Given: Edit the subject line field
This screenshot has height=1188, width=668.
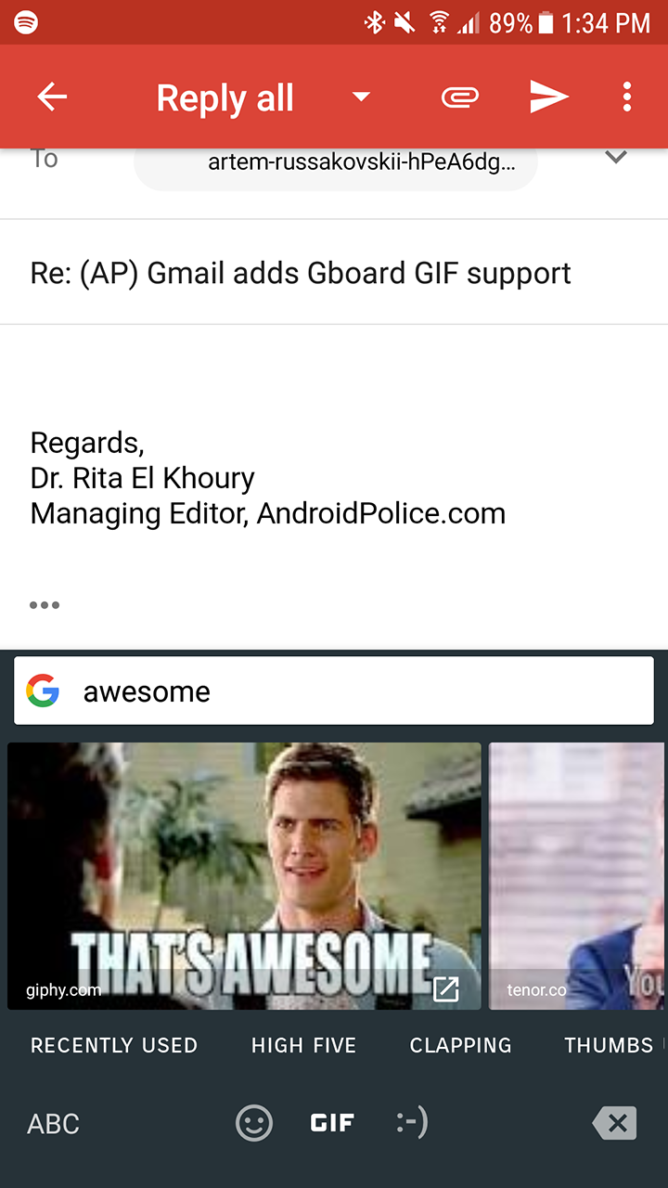Looking at the screenshot, I should (334, 273).
